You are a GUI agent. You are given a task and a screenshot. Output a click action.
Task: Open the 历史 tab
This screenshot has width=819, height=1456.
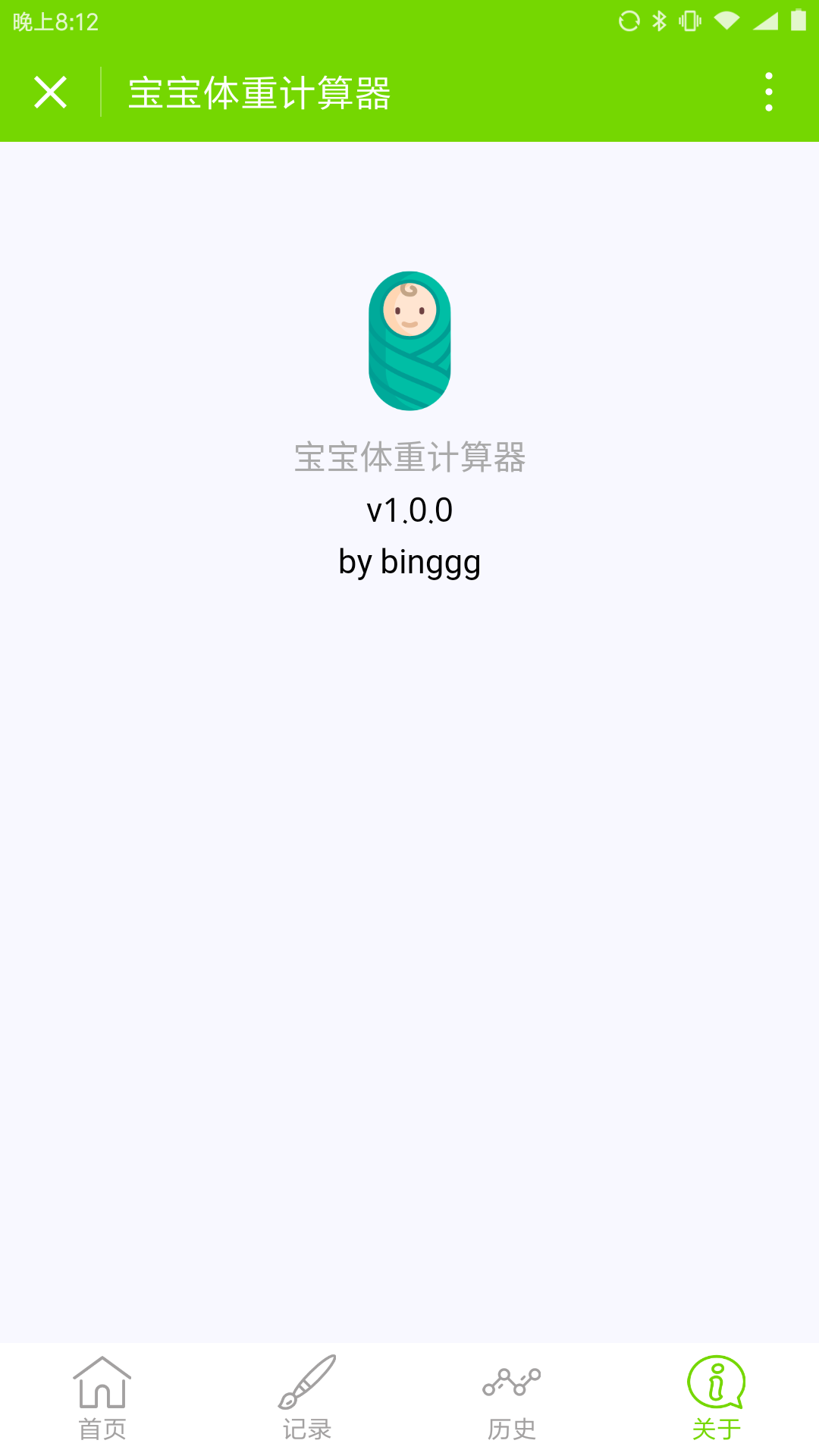click(512, 1398)
